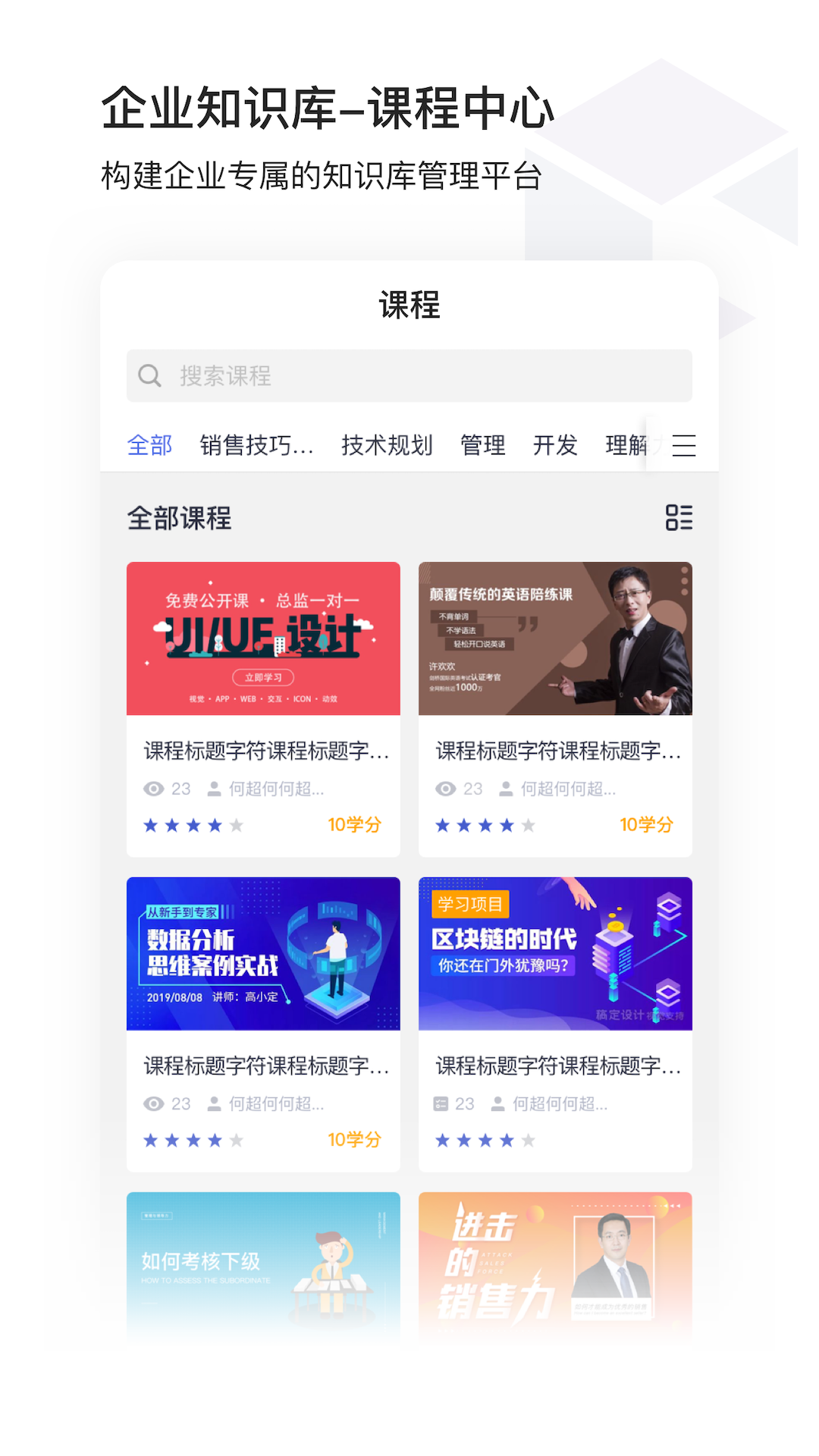Toggle the first star on blockchain course rating
This screenshot has width=819, height=1456.
coord(442,1140)
